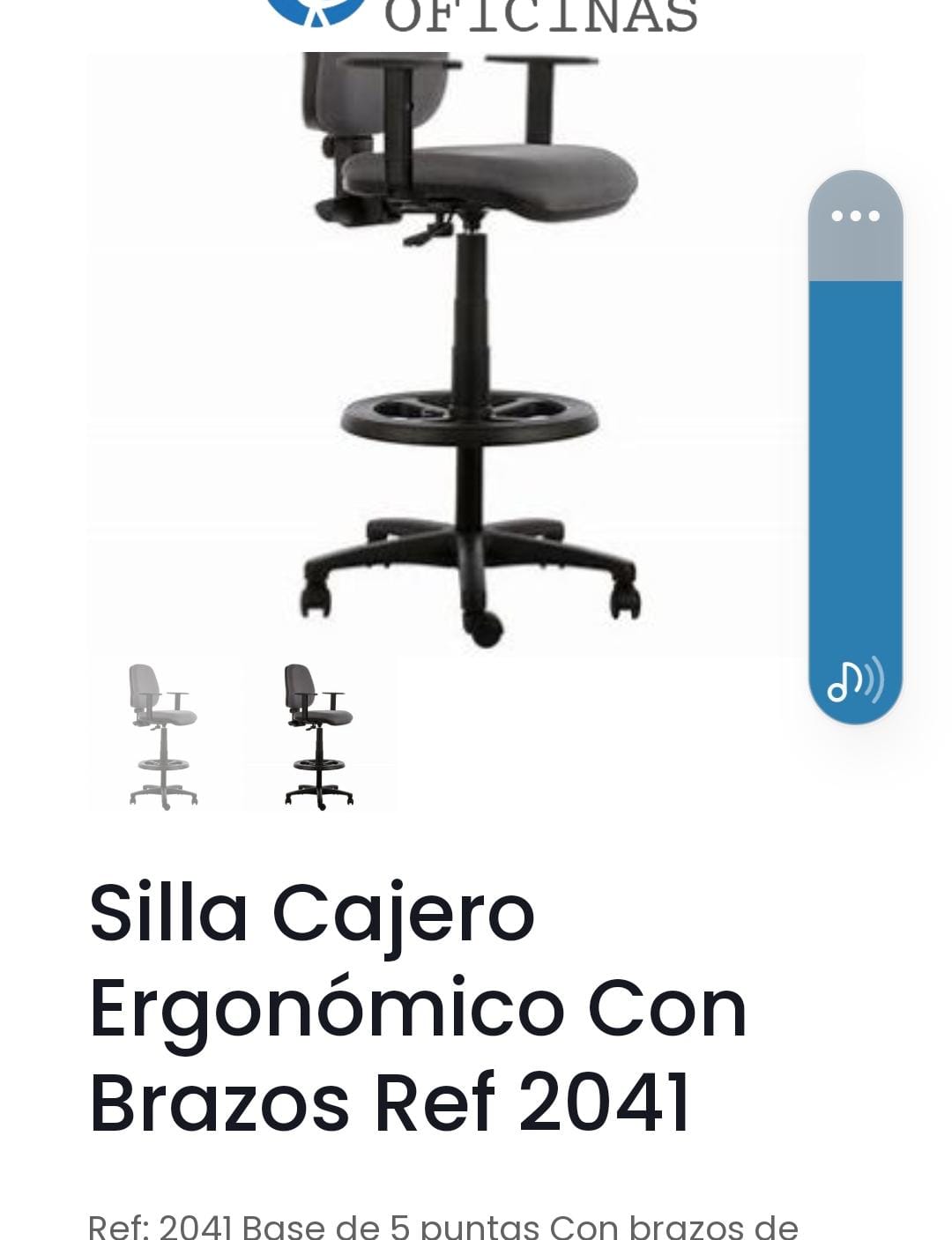This screenshot has height=1240, width=952.
Task: Select the second black chair thumbnail
Action: click(x=319, y=737)
